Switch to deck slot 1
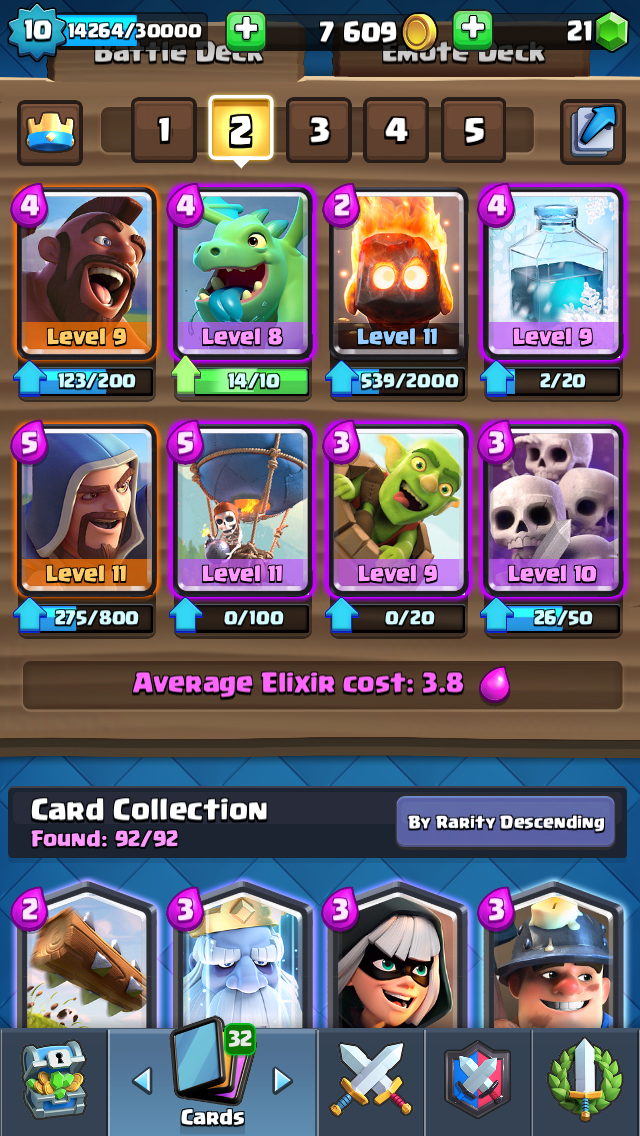 tap(164, 130)
